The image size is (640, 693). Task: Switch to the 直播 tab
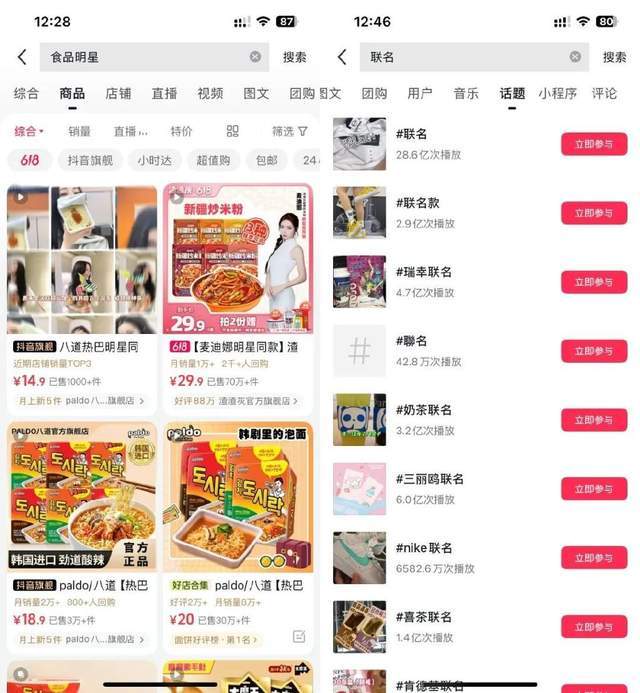click(164, 94)
